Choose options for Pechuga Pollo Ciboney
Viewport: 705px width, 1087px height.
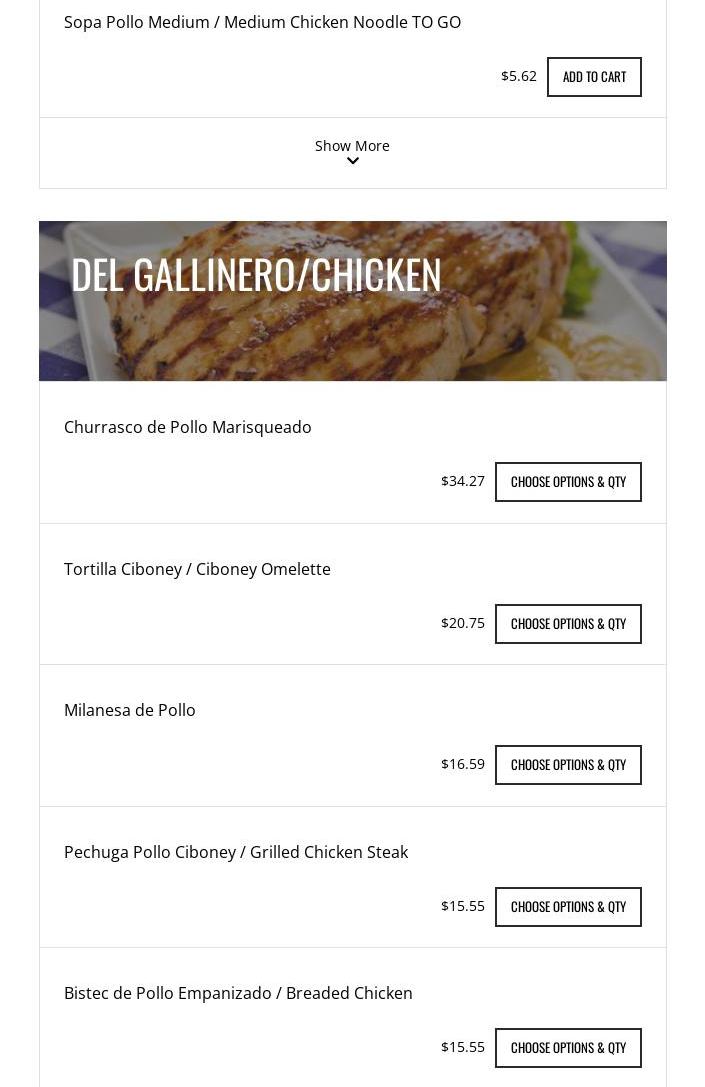click(x=568, y=907)
